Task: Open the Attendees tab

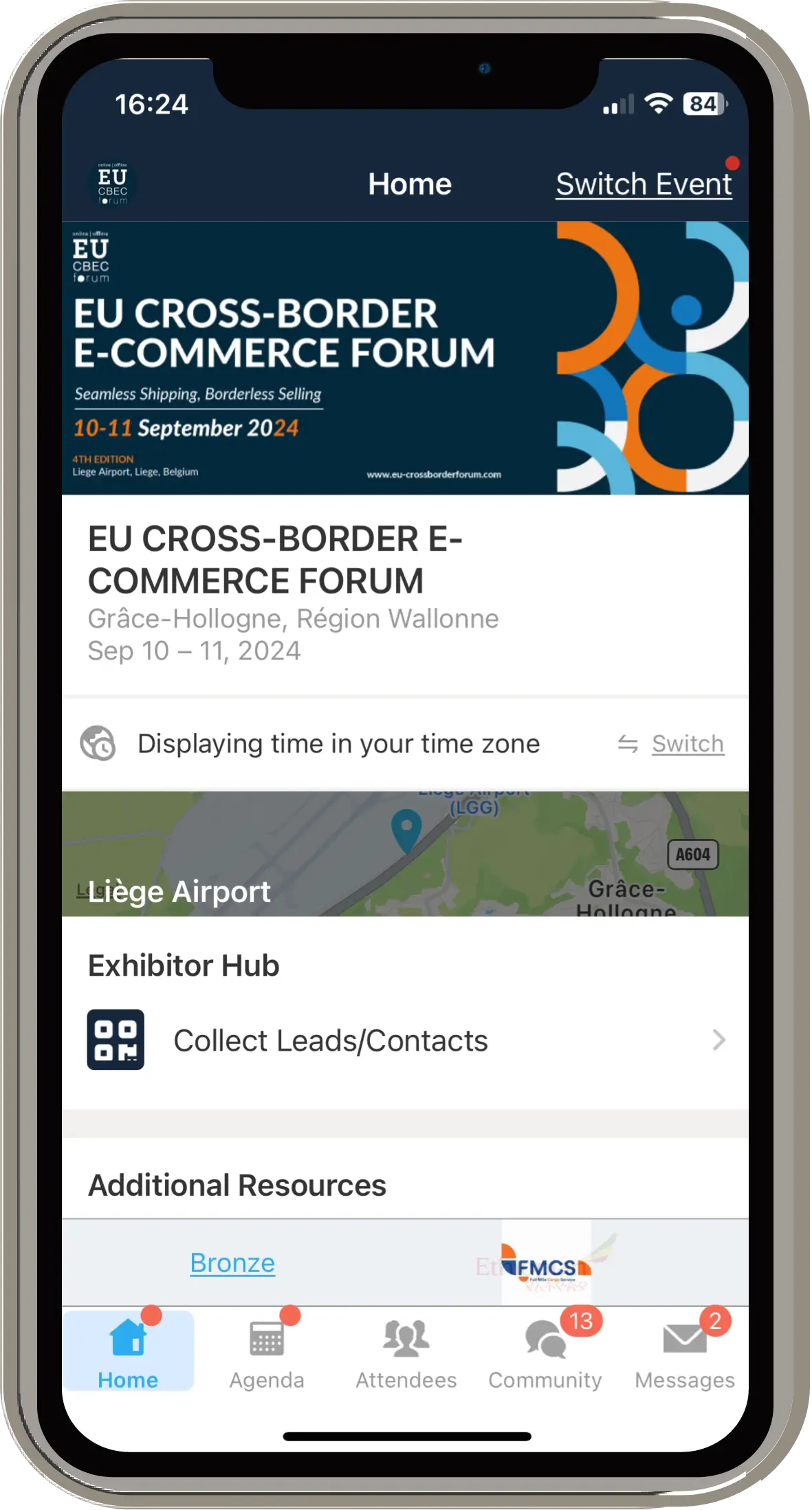Action: (406, 1352)
